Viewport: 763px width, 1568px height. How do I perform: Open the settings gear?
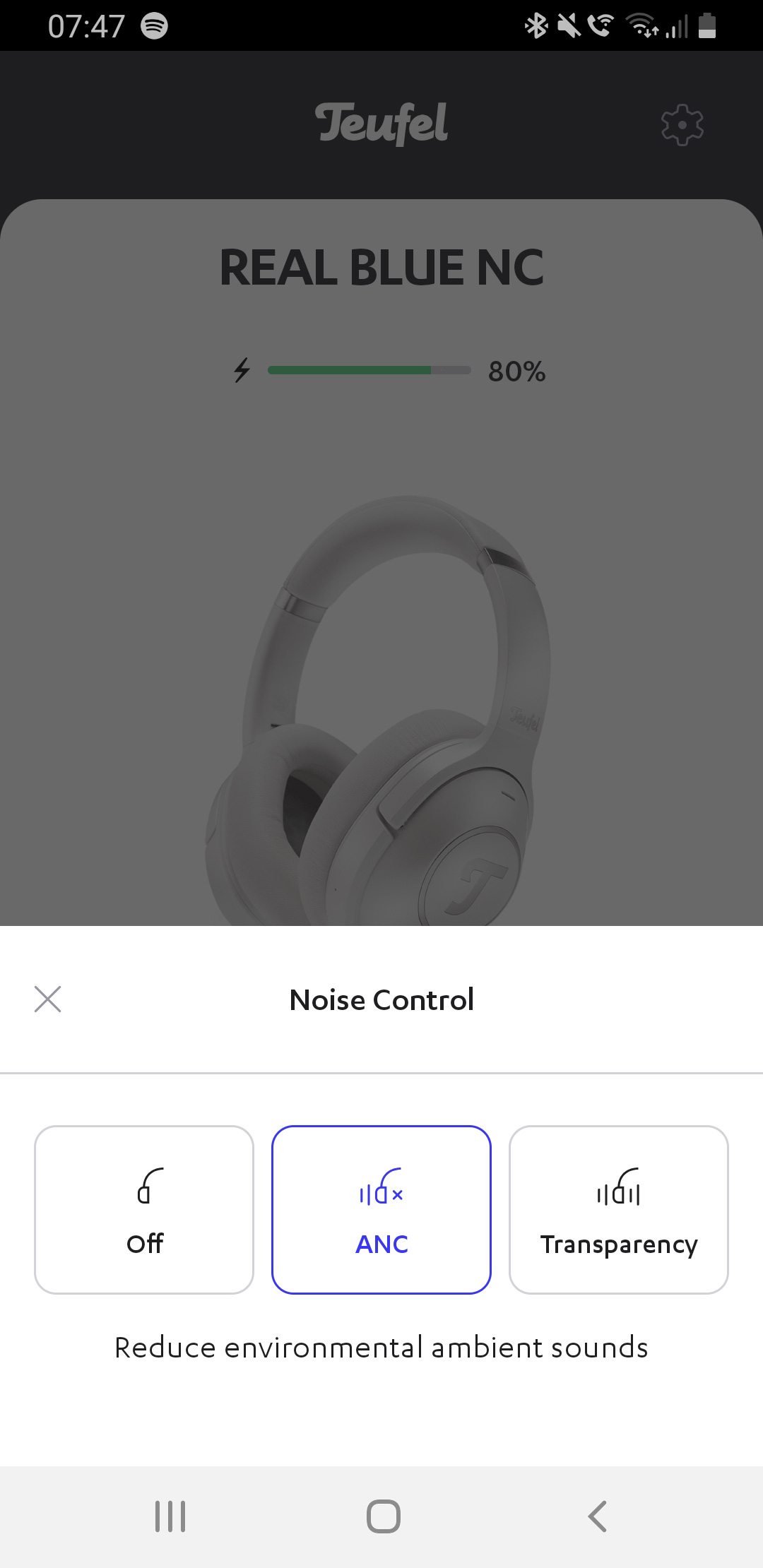click(x=682, y=125)
